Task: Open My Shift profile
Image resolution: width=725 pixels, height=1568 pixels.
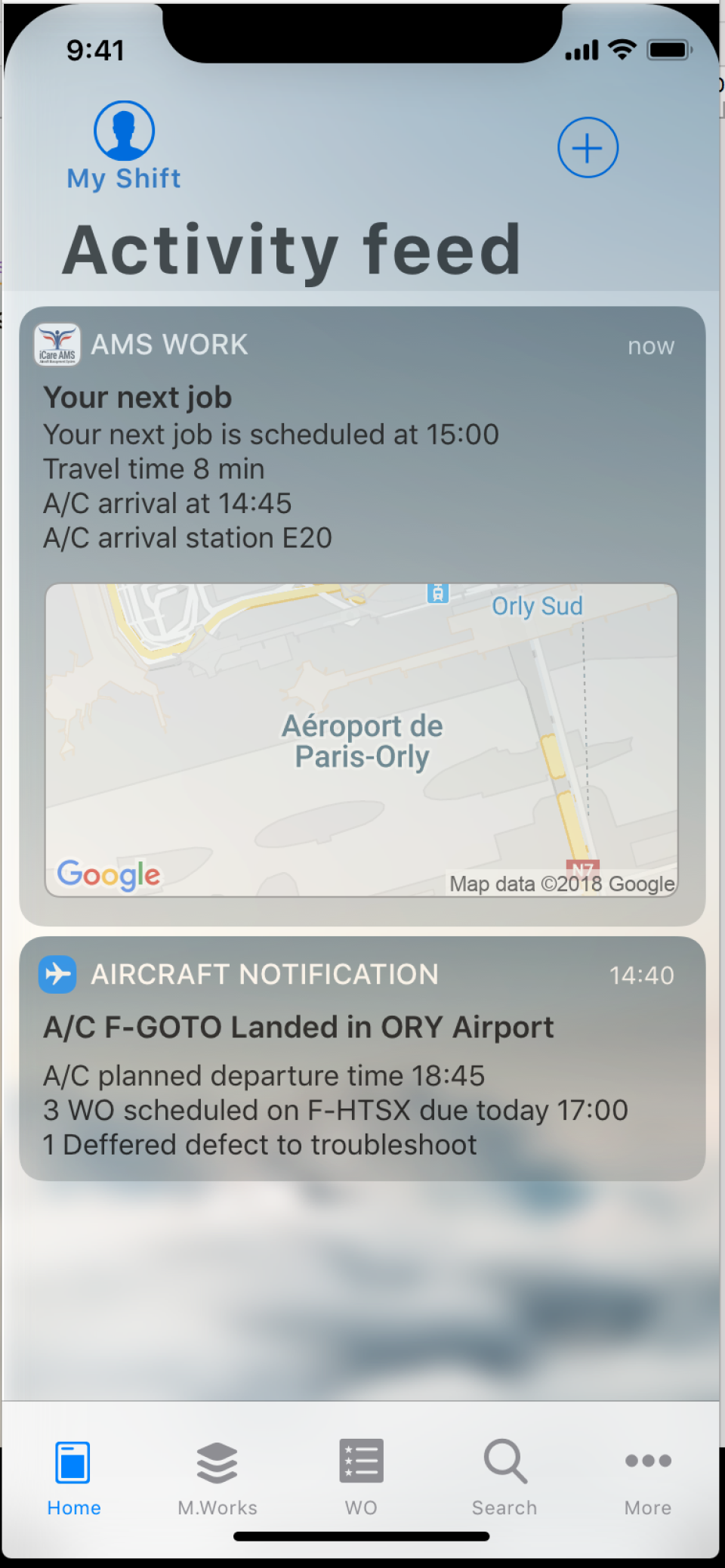Action: coord(125,145)
